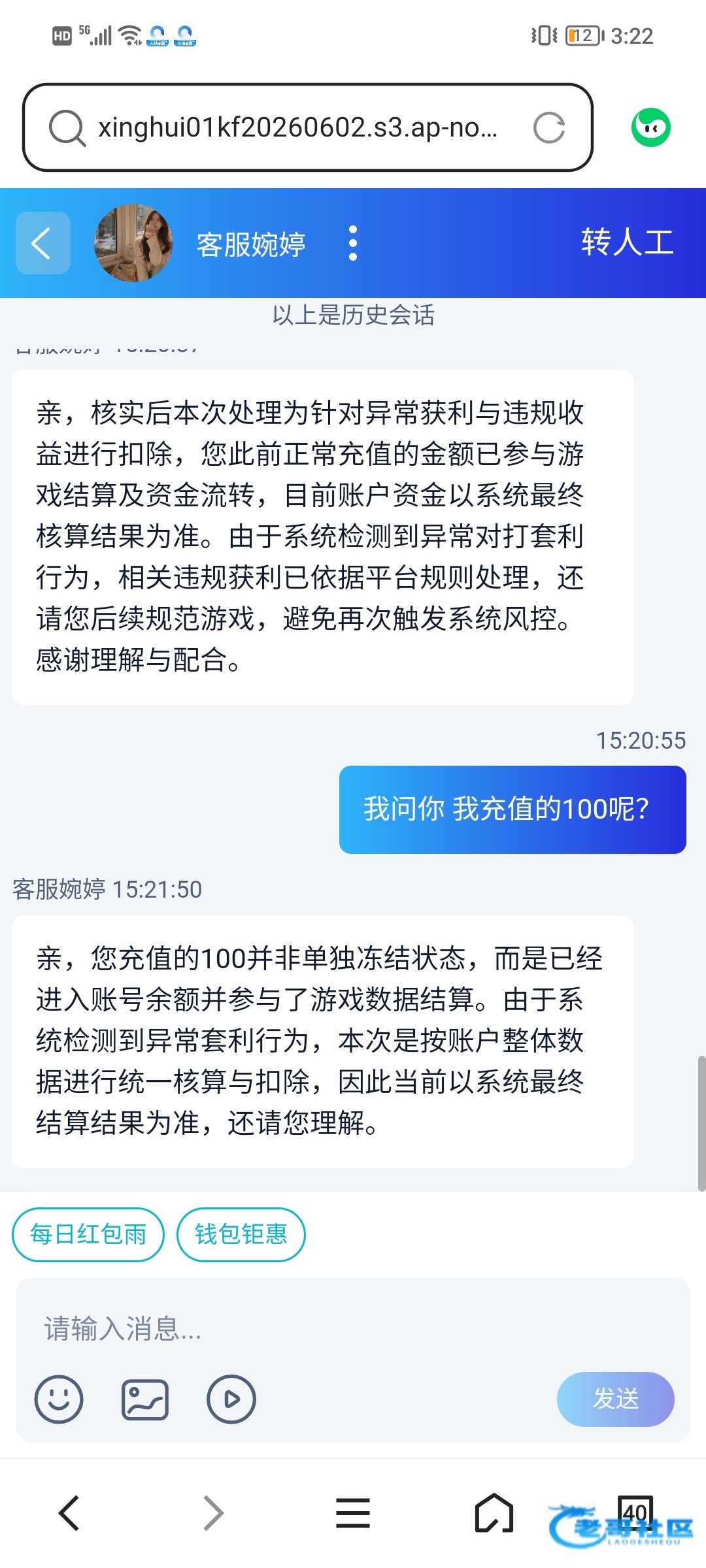This screenshot has height=1568, width=706.
Task: Attach an image with the picture icon
Action: pyautogui.click(x=145, y=1399)
